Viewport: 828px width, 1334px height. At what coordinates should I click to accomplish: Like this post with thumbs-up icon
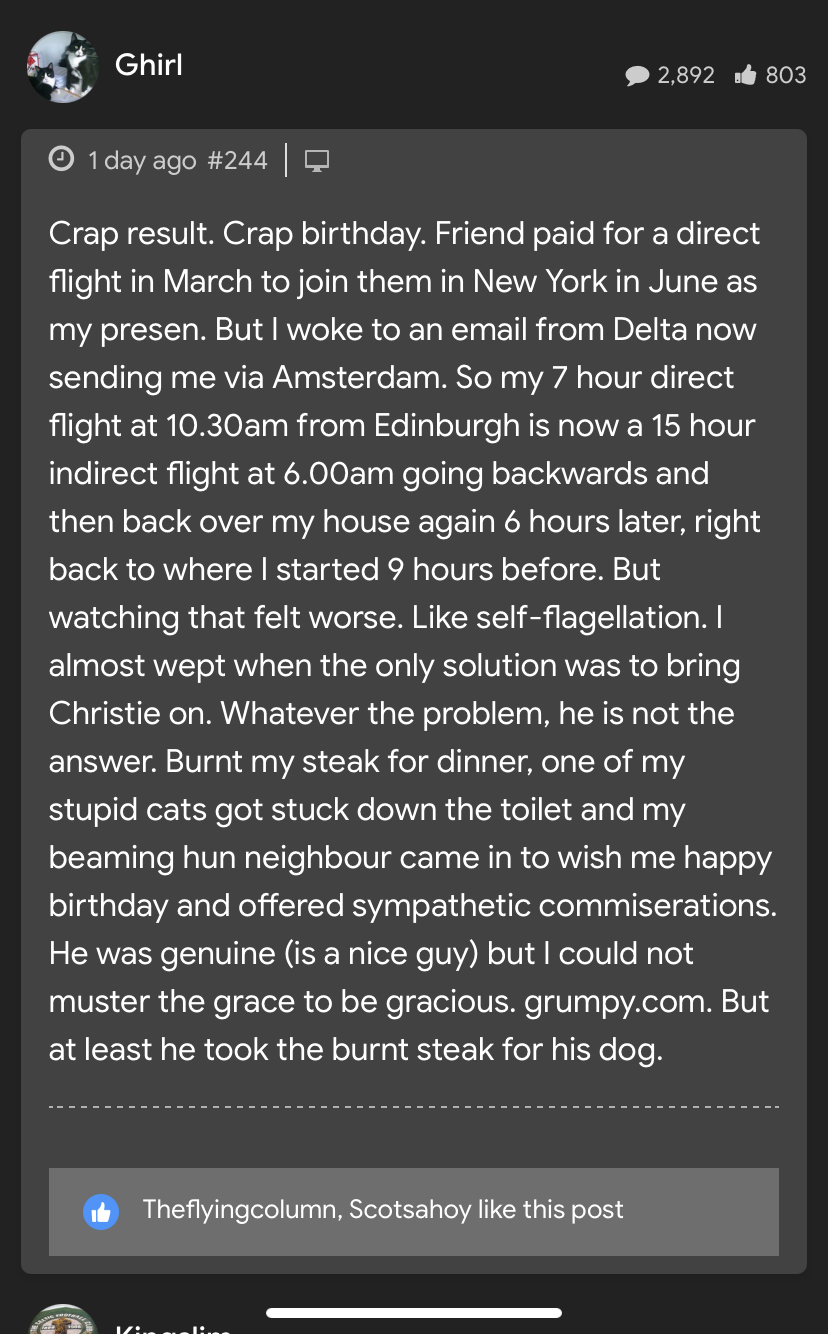point(100,1212)
